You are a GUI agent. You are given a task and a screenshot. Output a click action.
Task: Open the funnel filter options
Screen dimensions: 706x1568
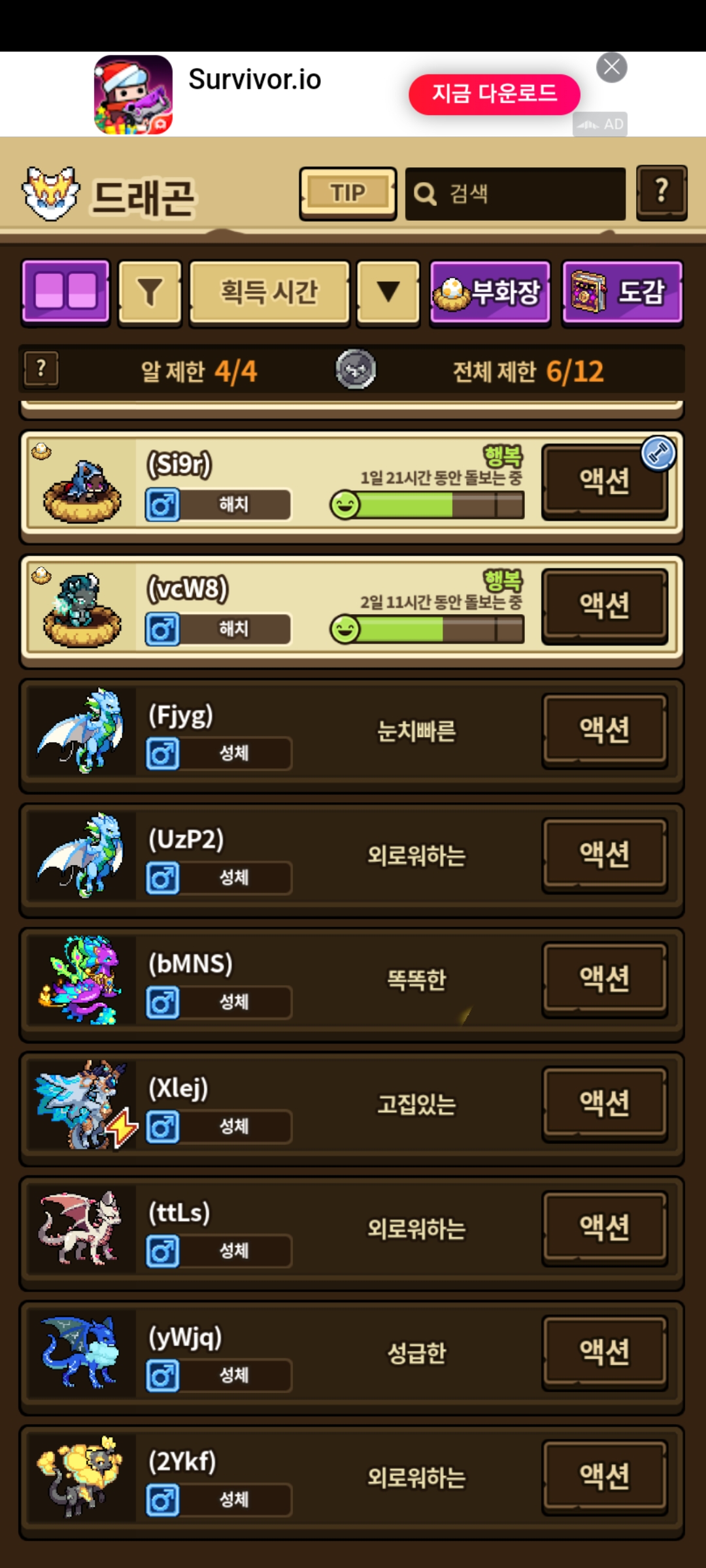150,292
